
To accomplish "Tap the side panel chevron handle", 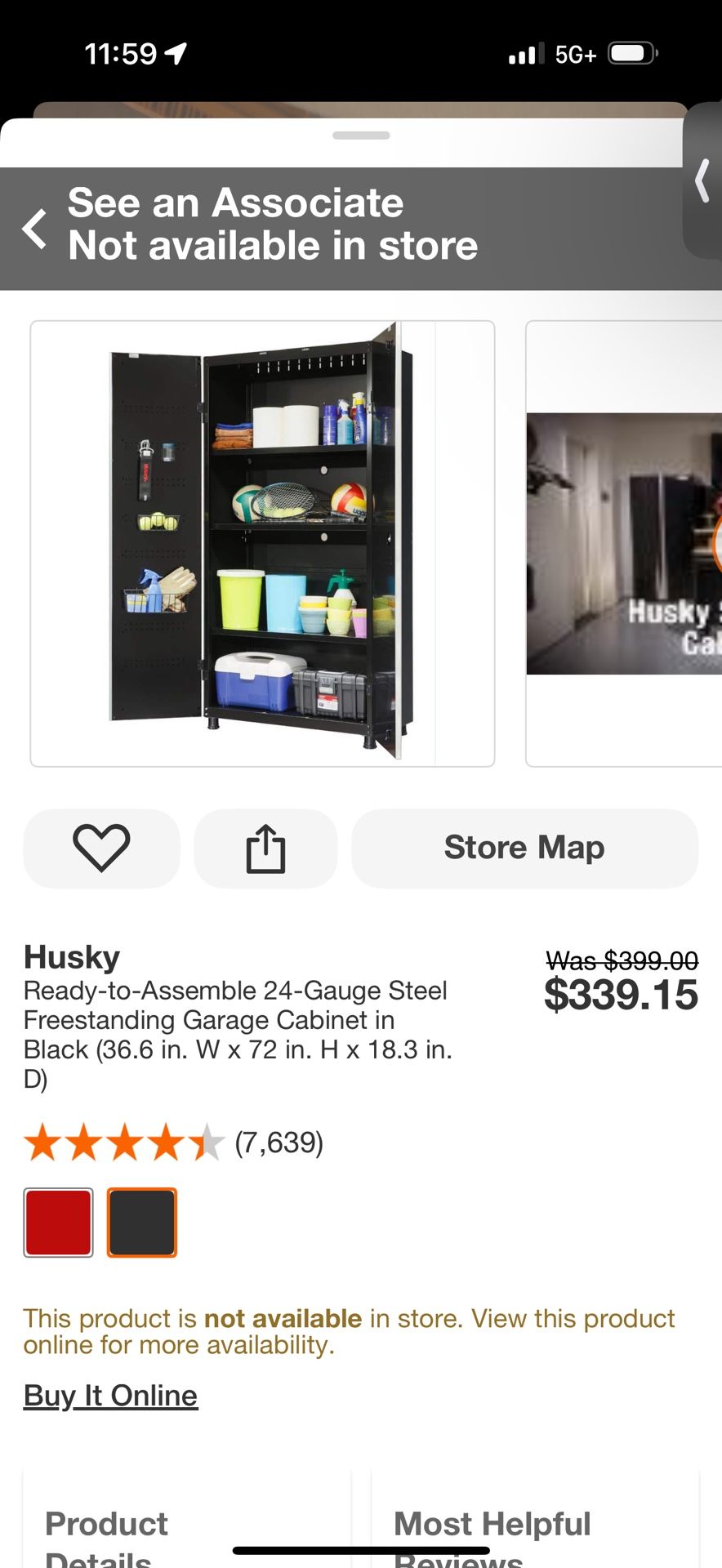I will point(702,181).
